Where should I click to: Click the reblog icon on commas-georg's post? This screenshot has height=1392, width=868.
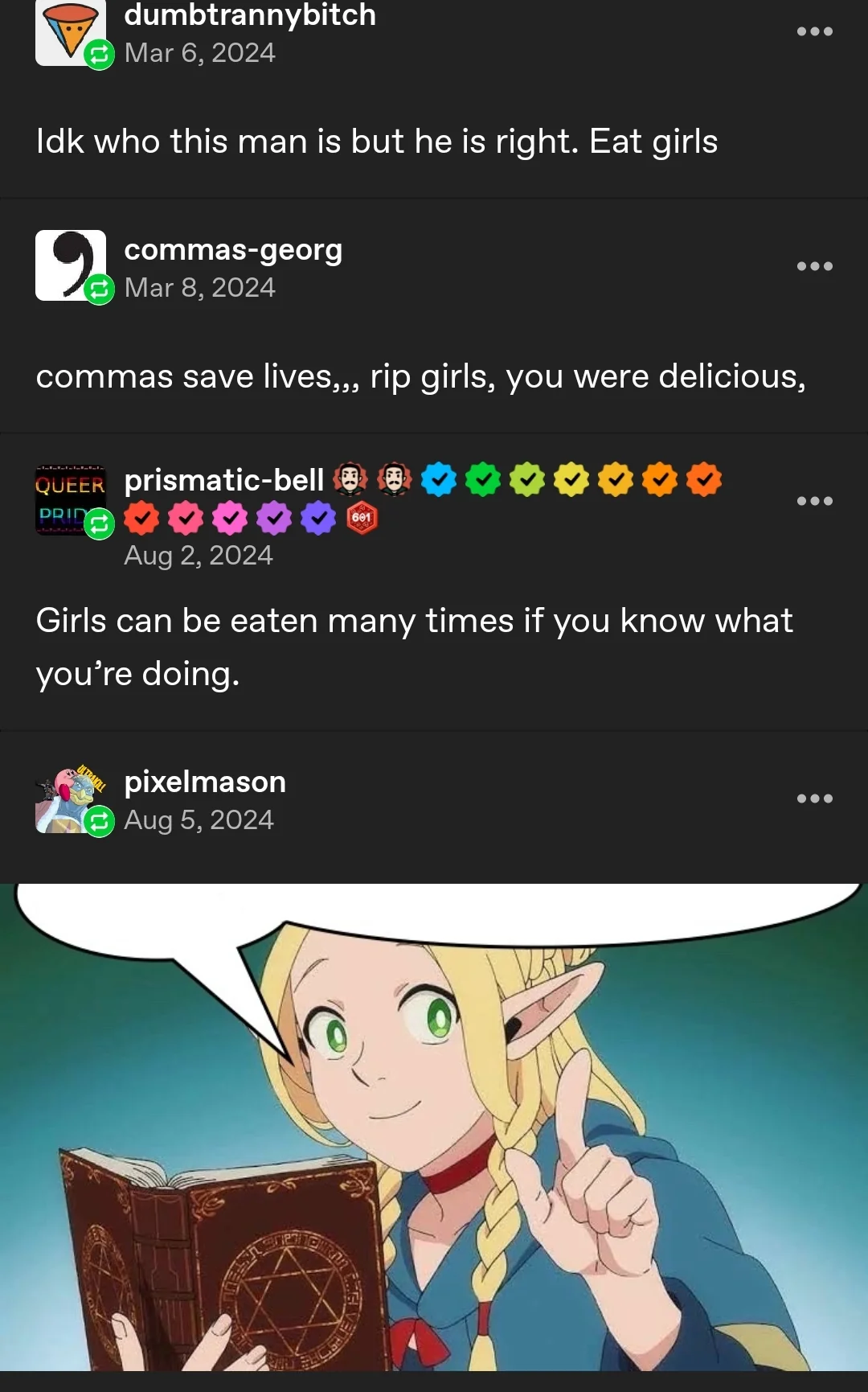click(98, 289)
